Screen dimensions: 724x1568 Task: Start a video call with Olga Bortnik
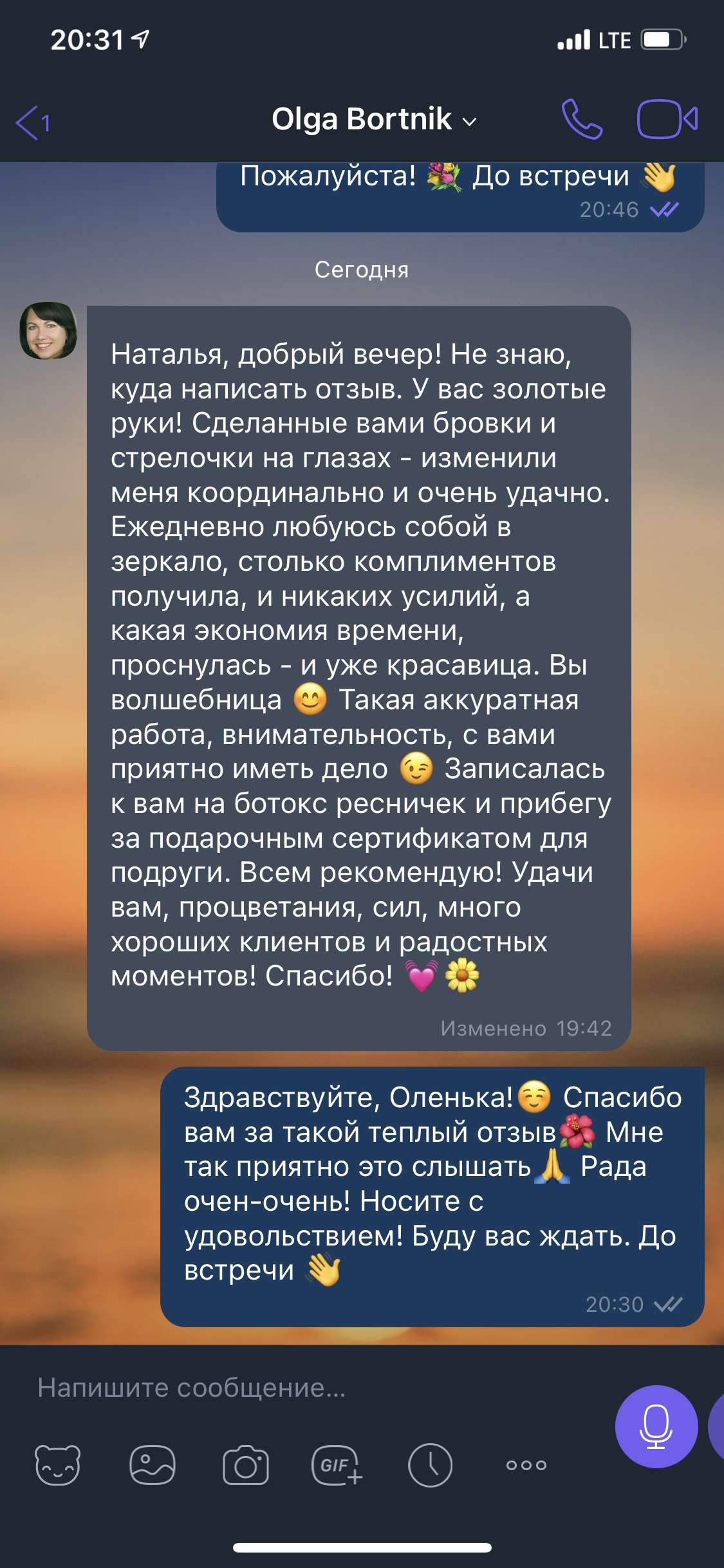667,119
